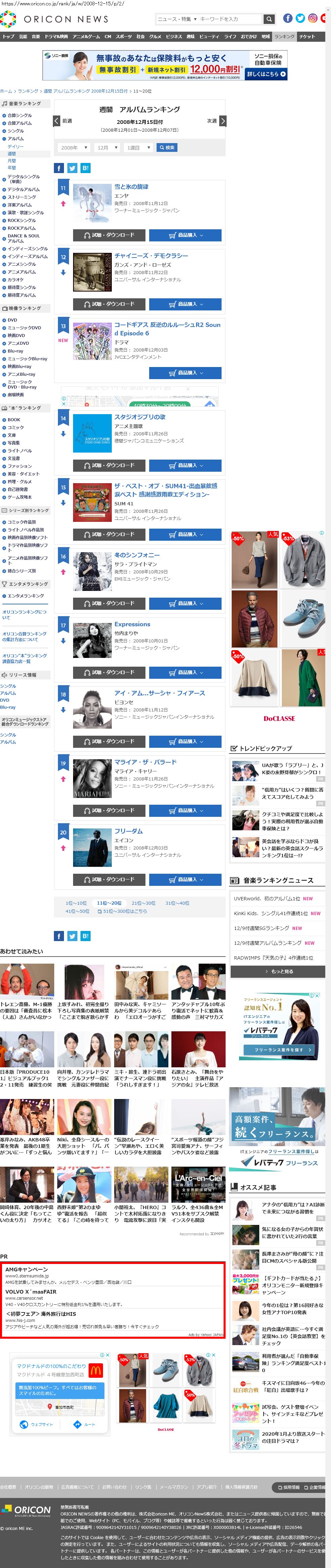Image resolution: width=331 pixels, height=1568 pixels.
Task: Share on Twitter using icon above ranking list
Action: click(72, 168)
